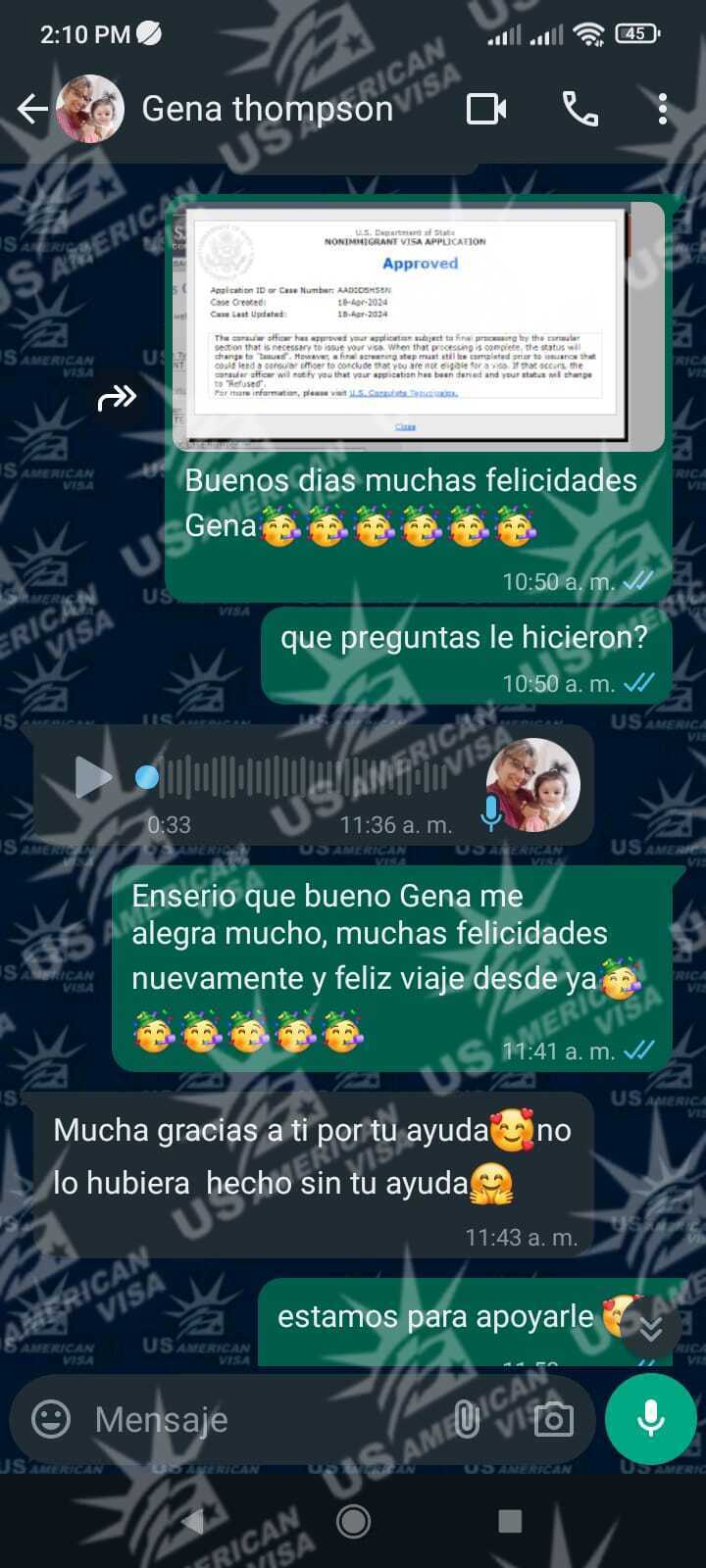Go back to the chat list
The height and width of the screenshot is (1568, 706).
(32, 109)
